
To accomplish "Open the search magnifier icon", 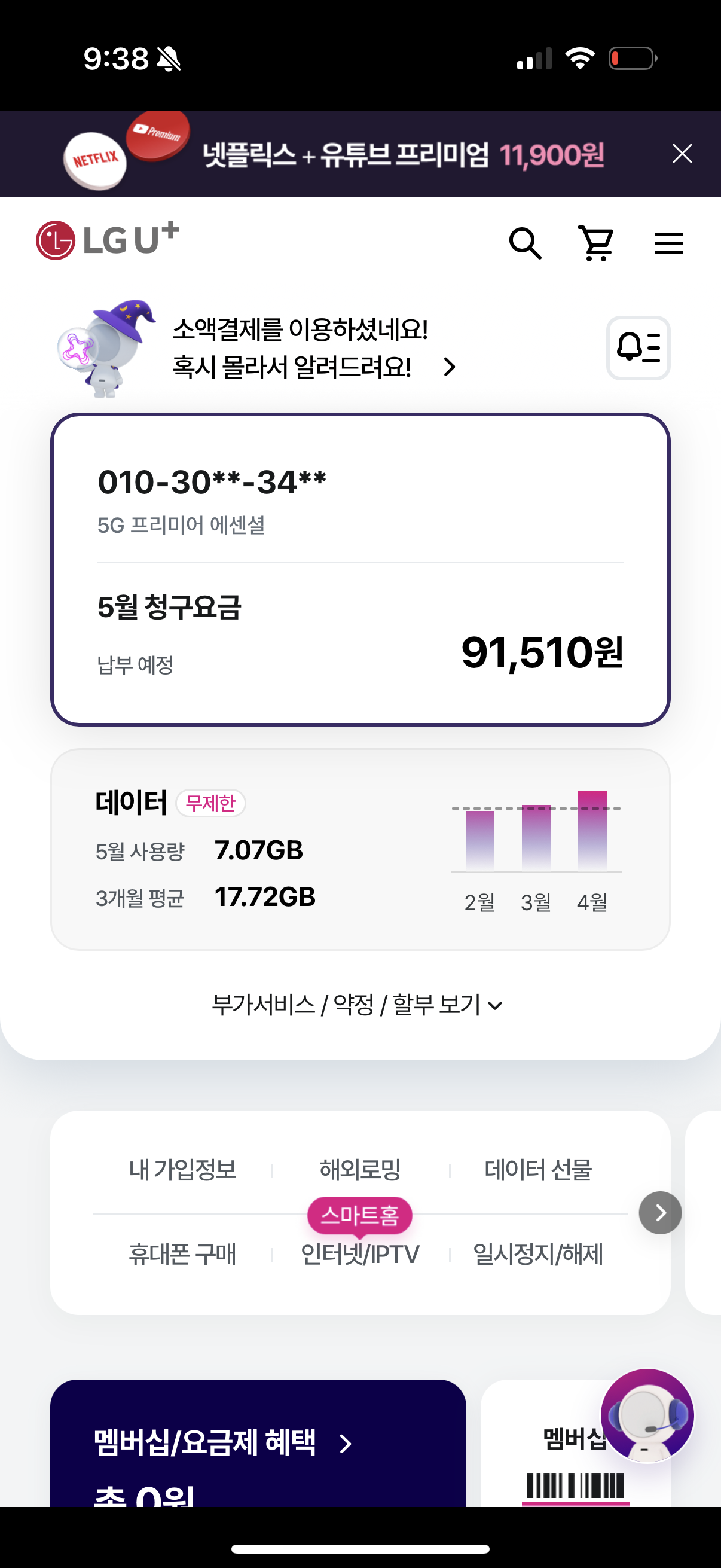I will coord(525,243).
